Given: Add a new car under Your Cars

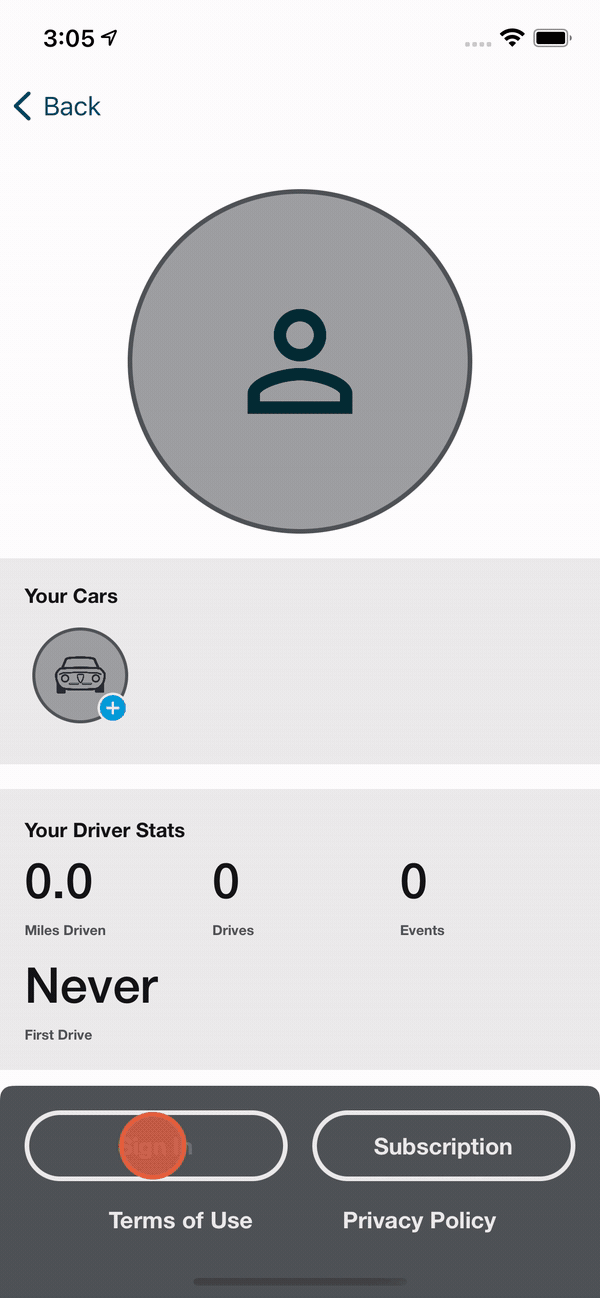Looking at the screenshot, I should (x=113, y=708).
